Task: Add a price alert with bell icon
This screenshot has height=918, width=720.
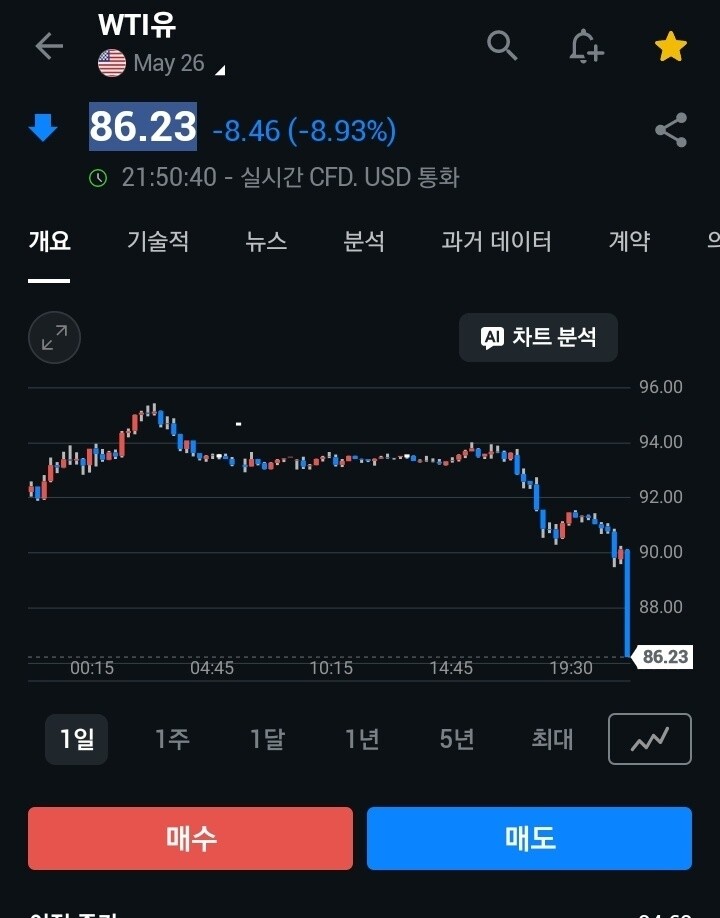Action: 585,46
